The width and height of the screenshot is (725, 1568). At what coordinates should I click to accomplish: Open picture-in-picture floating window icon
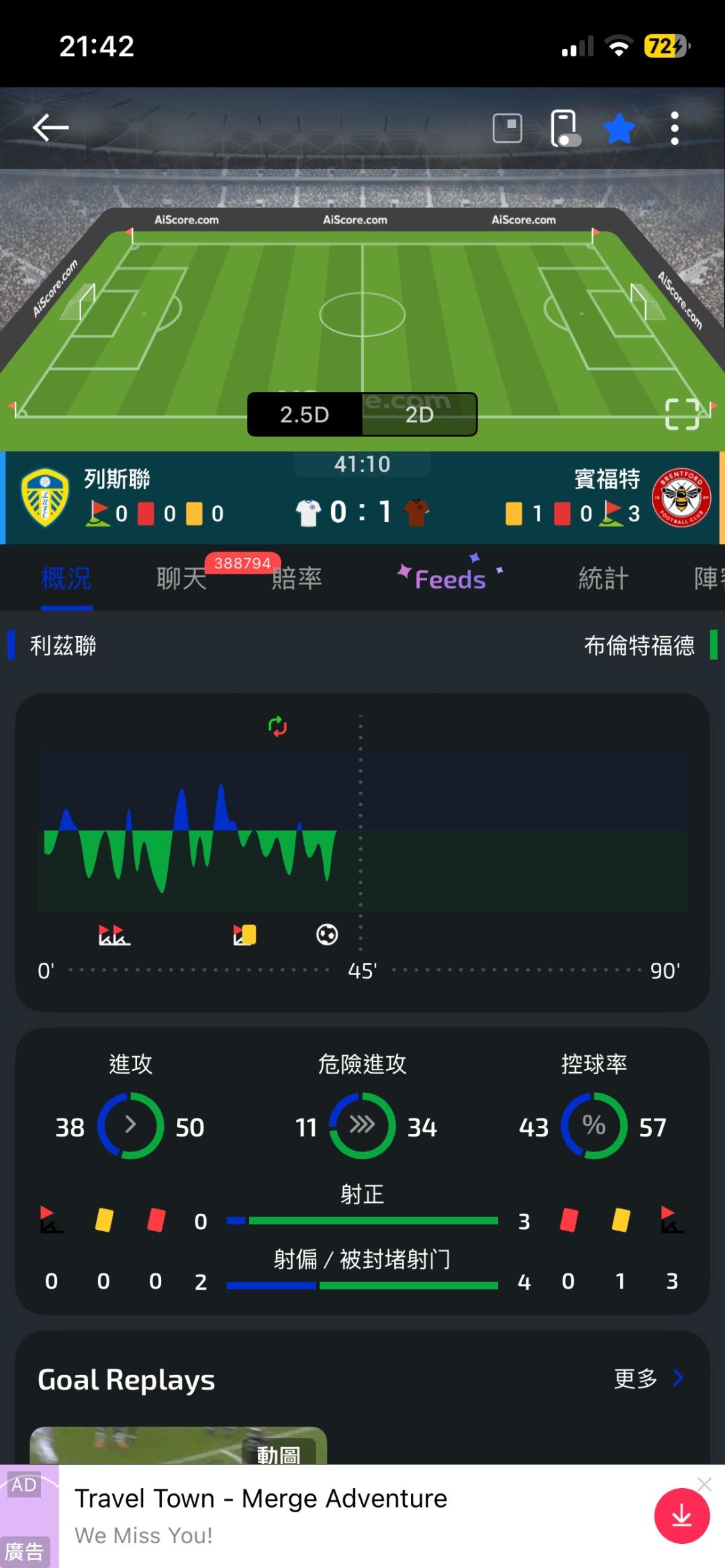[x=507, y=127]
